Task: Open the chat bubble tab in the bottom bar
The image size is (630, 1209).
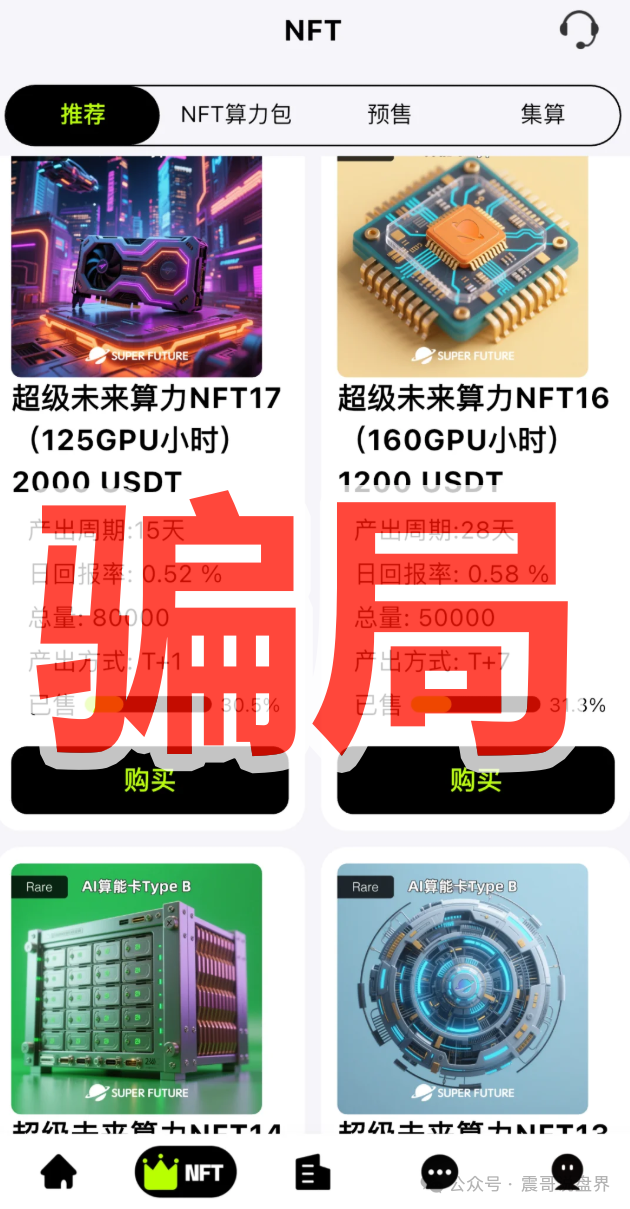Action: click(x=439, y=1172)
